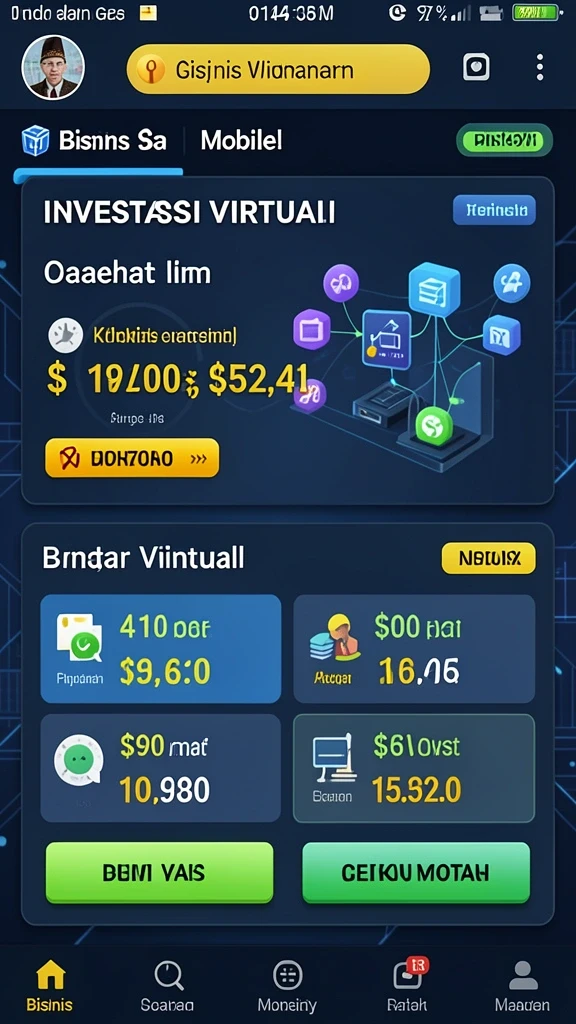Open the $61ovst 15.32.0 tile
Screen dimensions: 576x1024
tap(414, 768)
